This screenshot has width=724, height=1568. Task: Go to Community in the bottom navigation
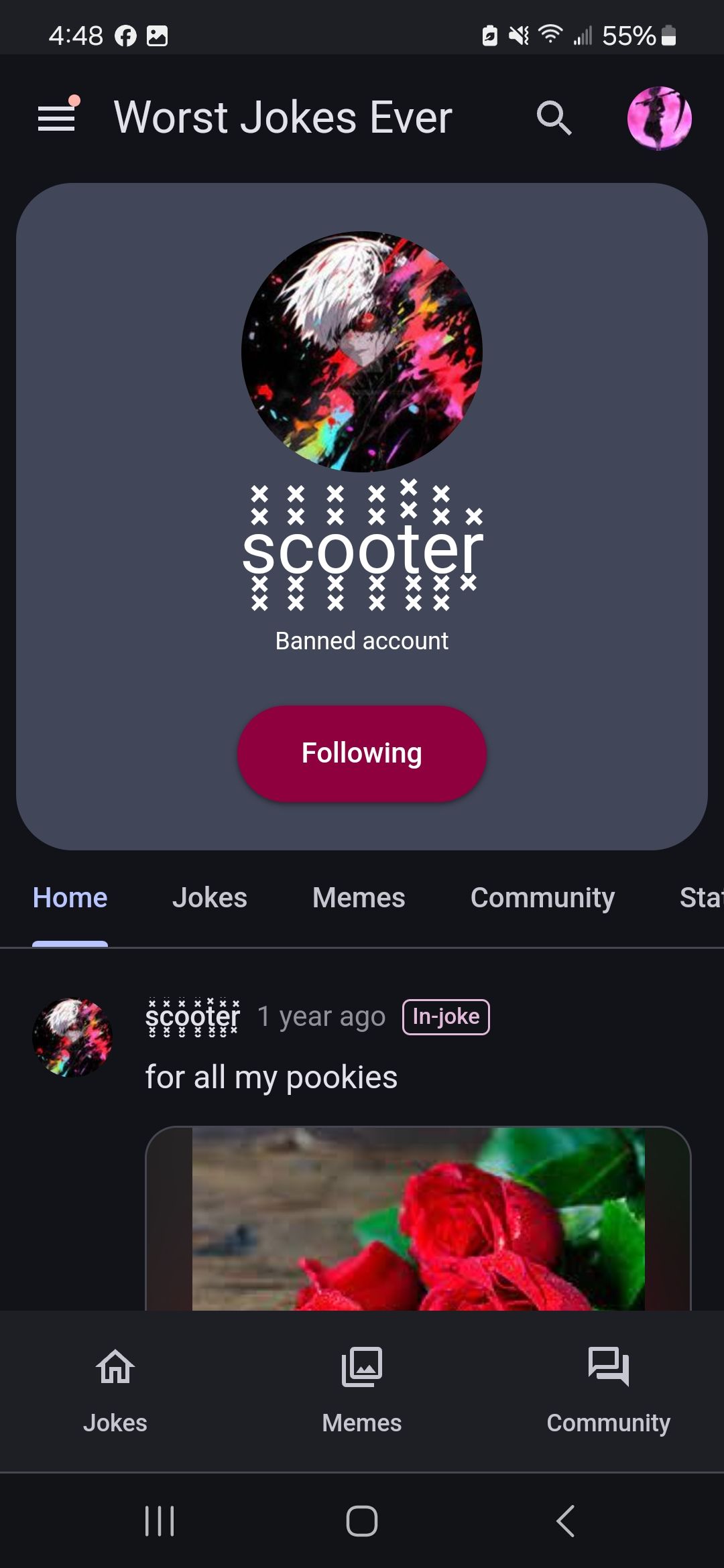click(608, 1390)
